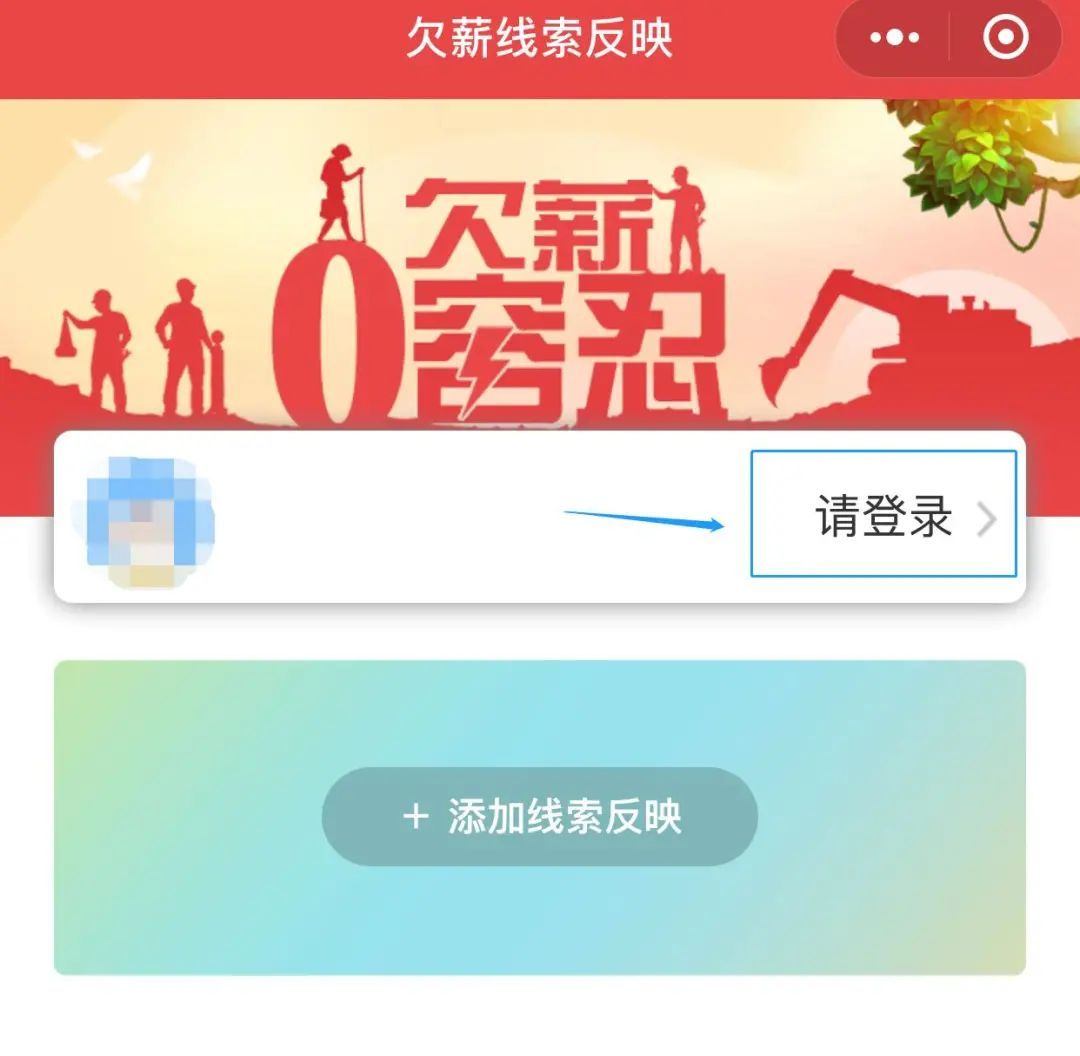Add a new report via 添加线索反映
This screenshot has width=1080, height=1056.
(x=540, y=816)
